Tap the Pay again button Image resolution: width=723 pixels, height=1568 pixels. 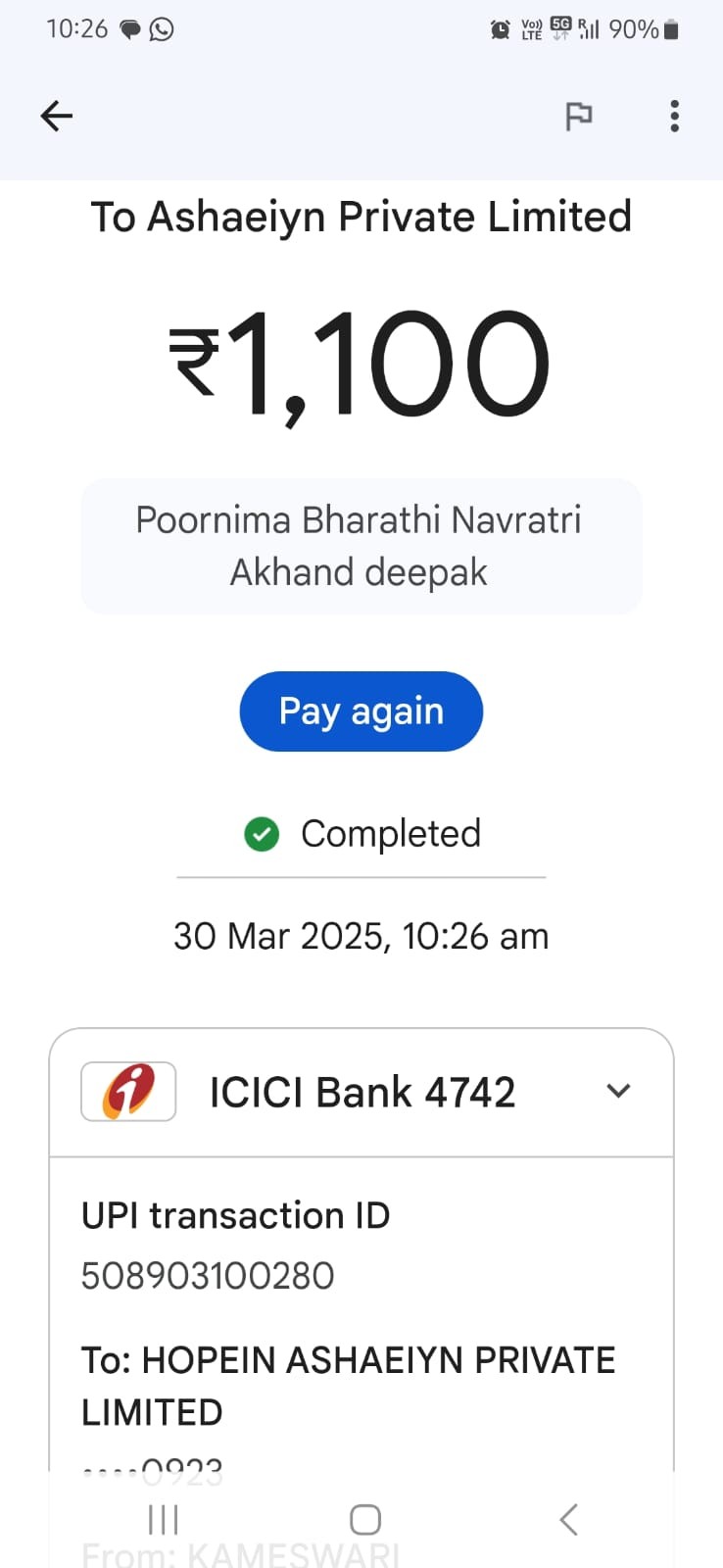click(x=361, y=711)
